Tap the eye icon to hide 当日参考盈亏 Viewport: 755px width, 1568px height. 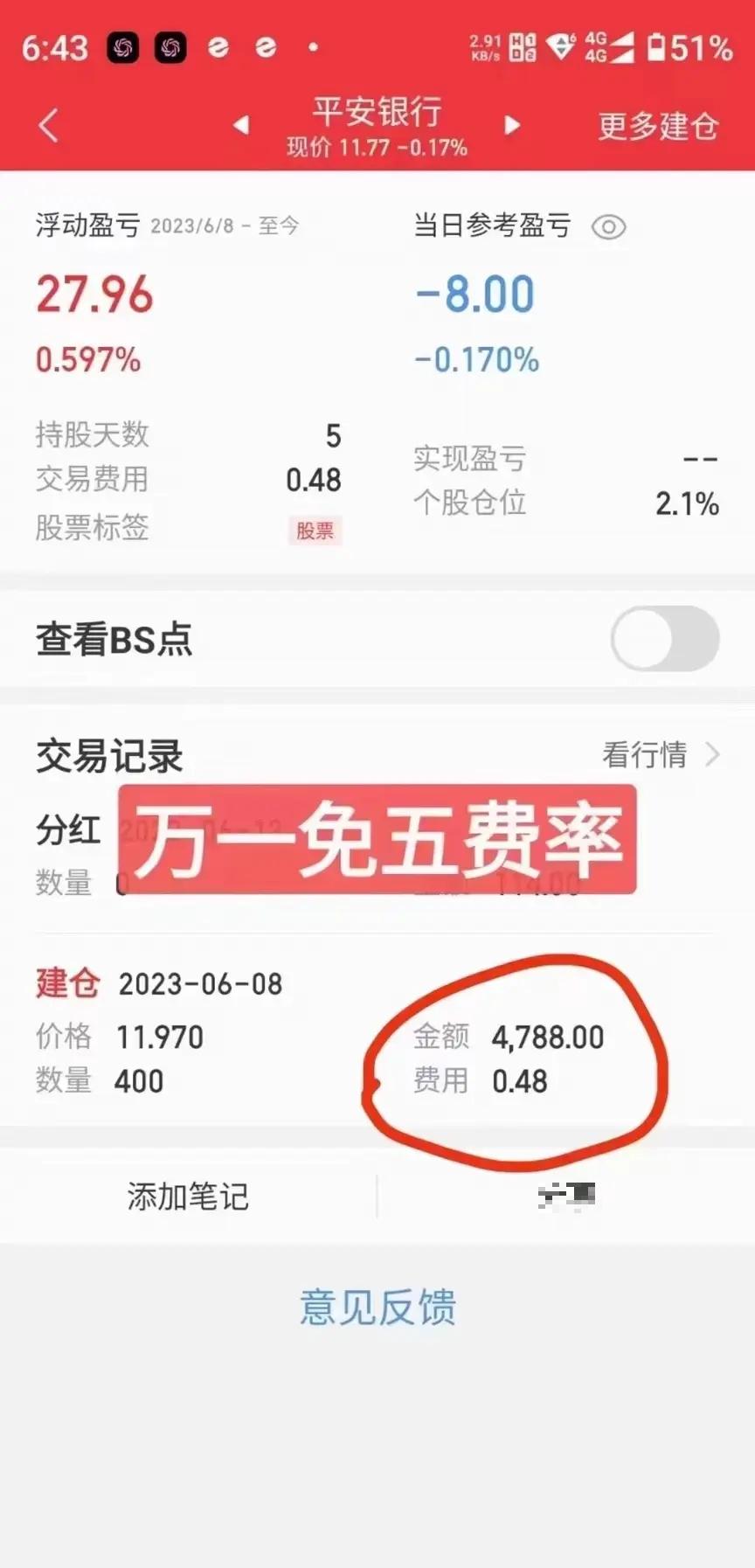pos(609,226)
